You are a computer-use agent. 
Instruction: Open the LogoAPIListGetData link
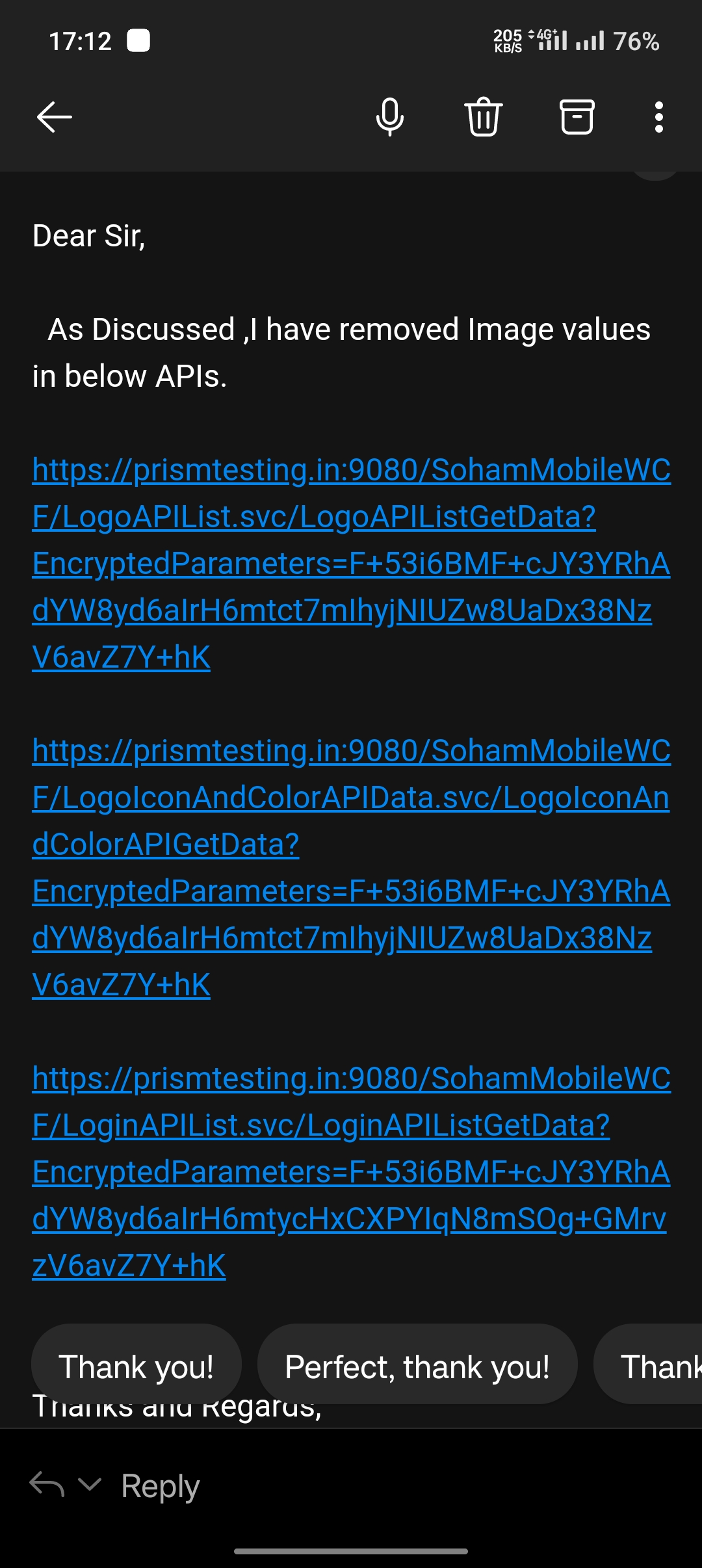(314, 517)
